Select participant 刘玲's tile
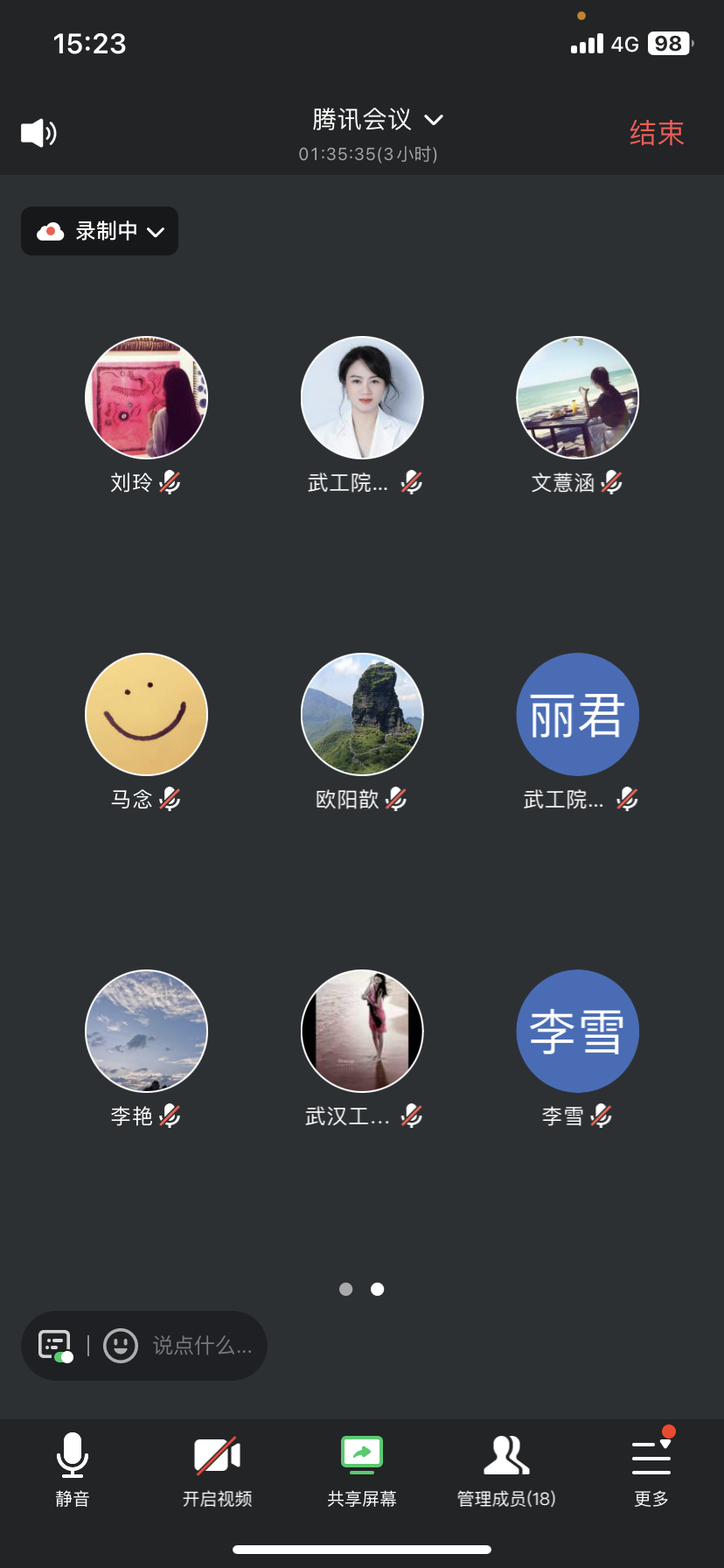Viewport: 724px width, 1568px height. (146, 398)
